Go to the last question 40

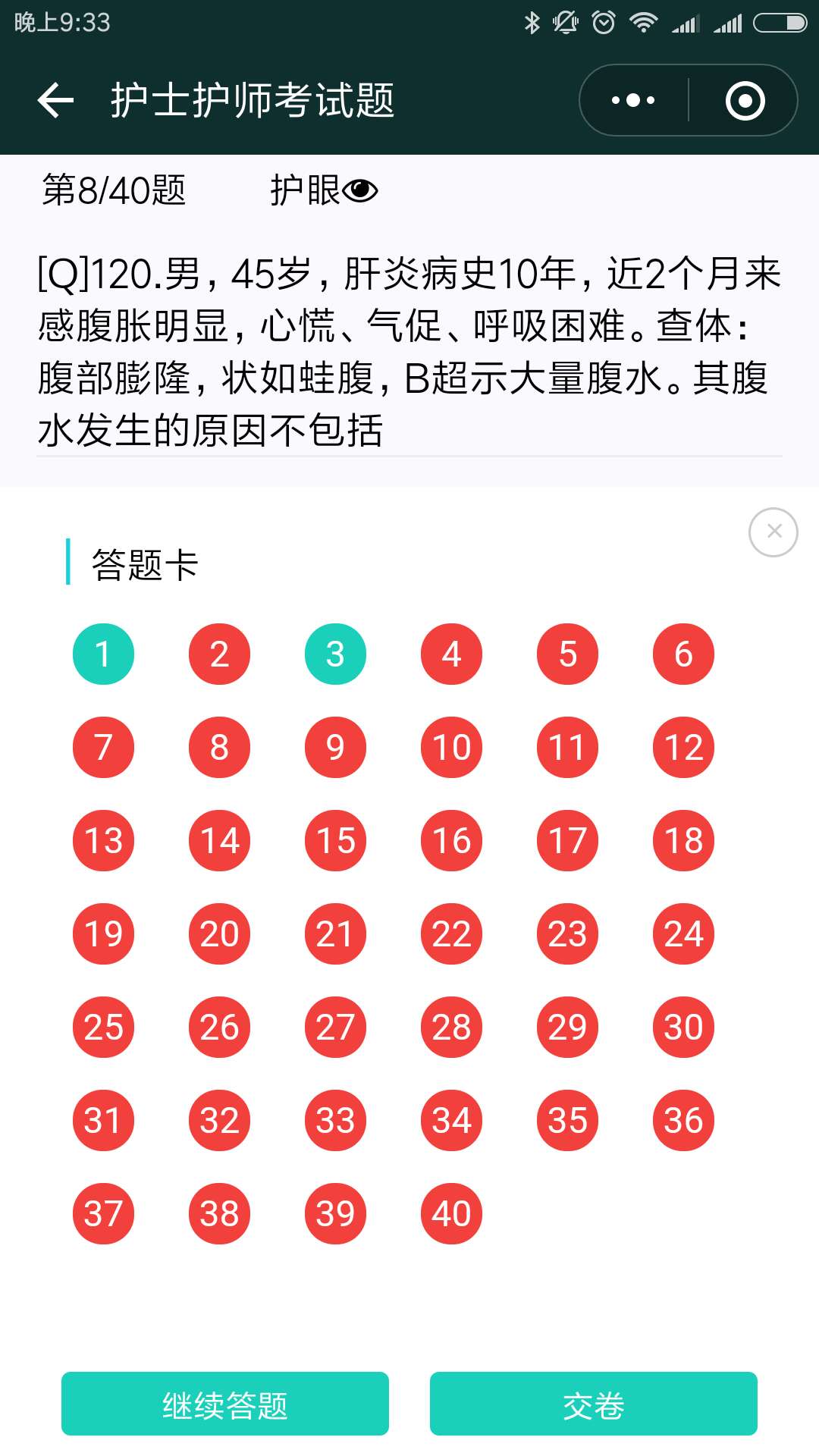452,1213
